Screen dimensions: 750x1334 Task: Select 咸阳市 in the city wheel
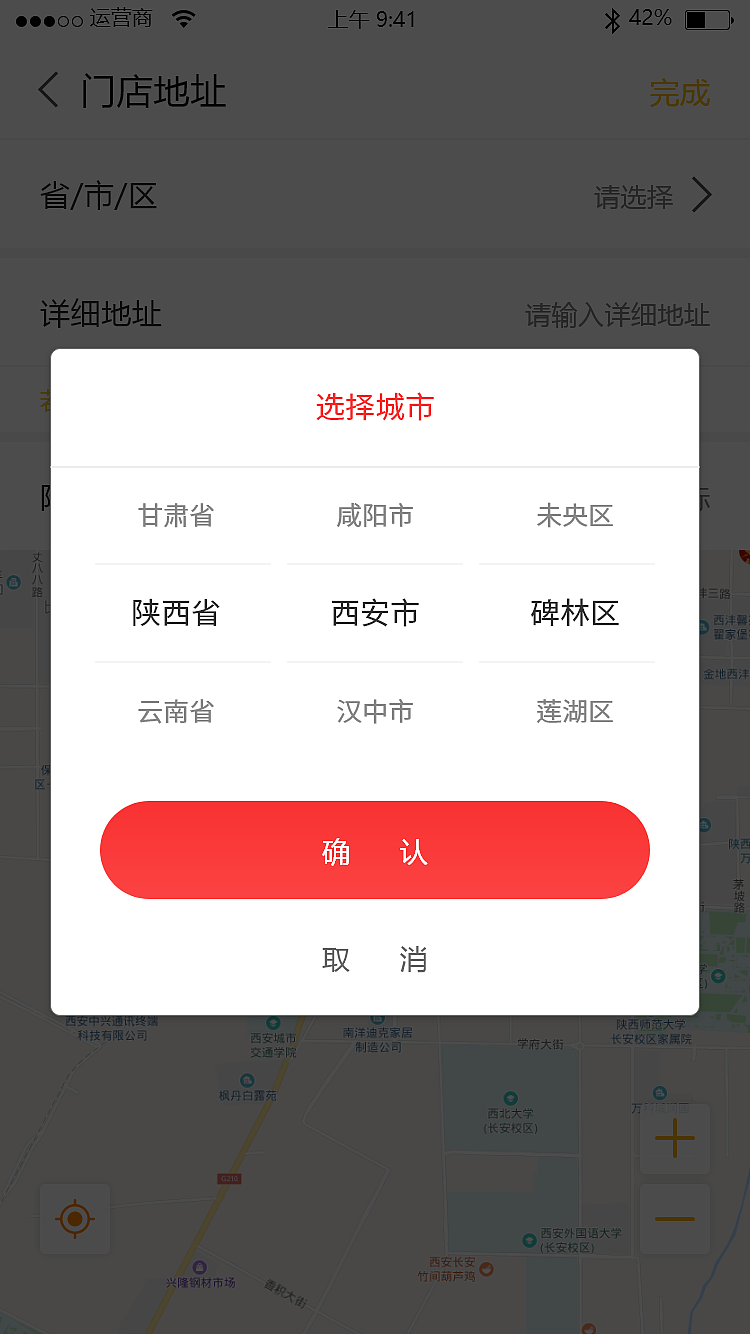pos(374,515)
